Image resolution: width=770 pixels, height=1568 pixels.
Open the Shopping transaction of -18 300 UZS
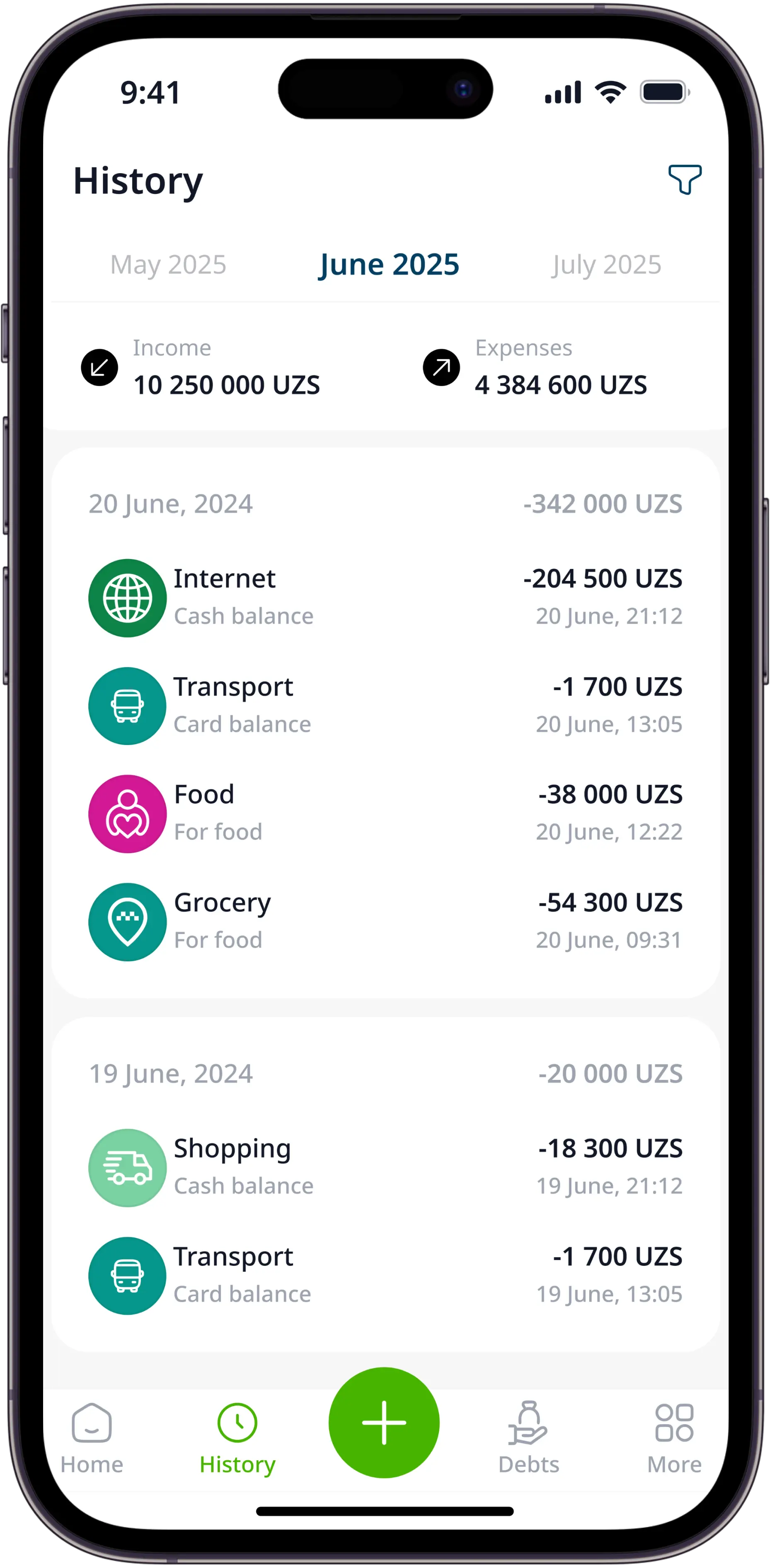385,1167
